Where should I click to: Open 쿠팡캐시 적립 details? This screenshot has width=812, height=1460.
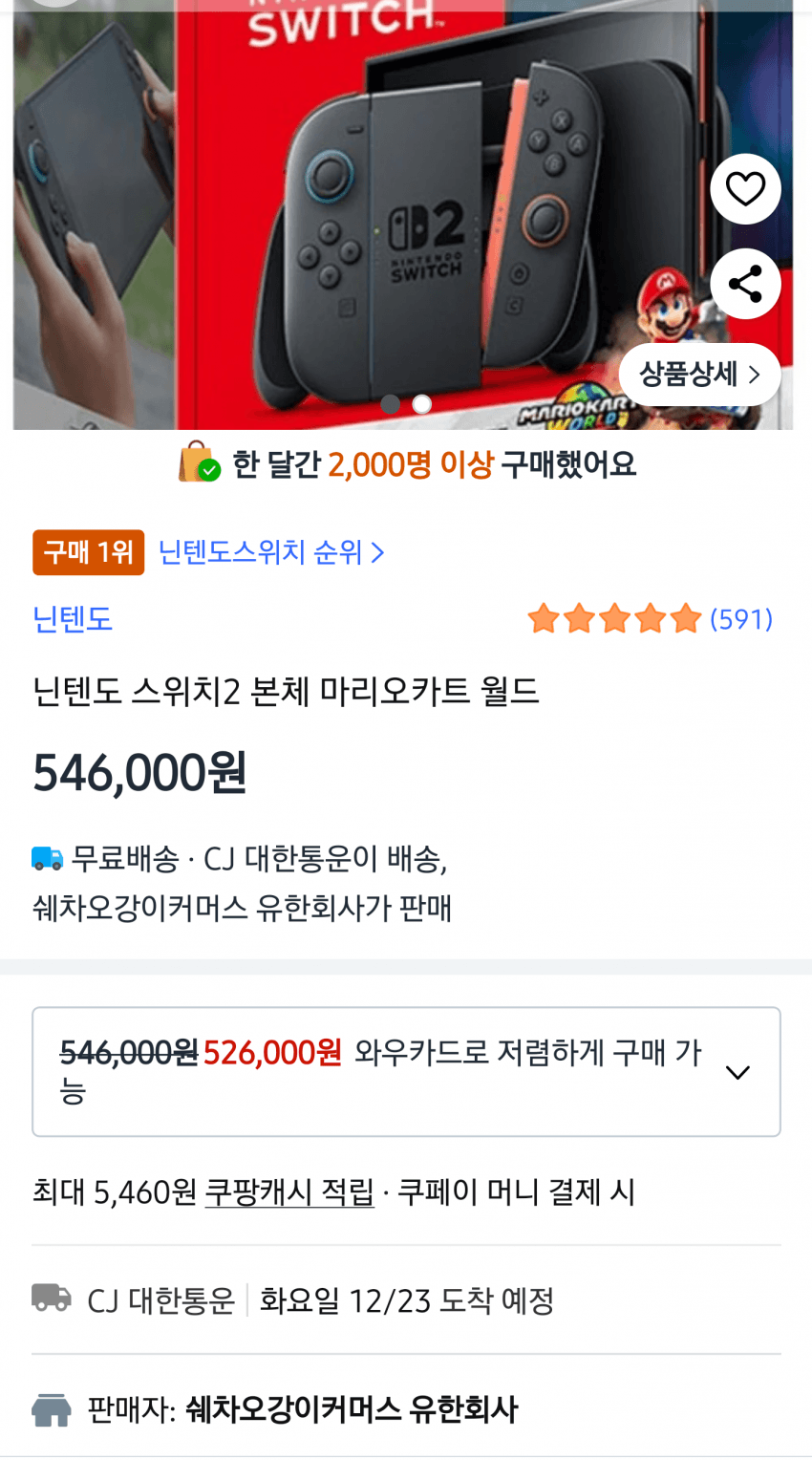click(289, 1192)
